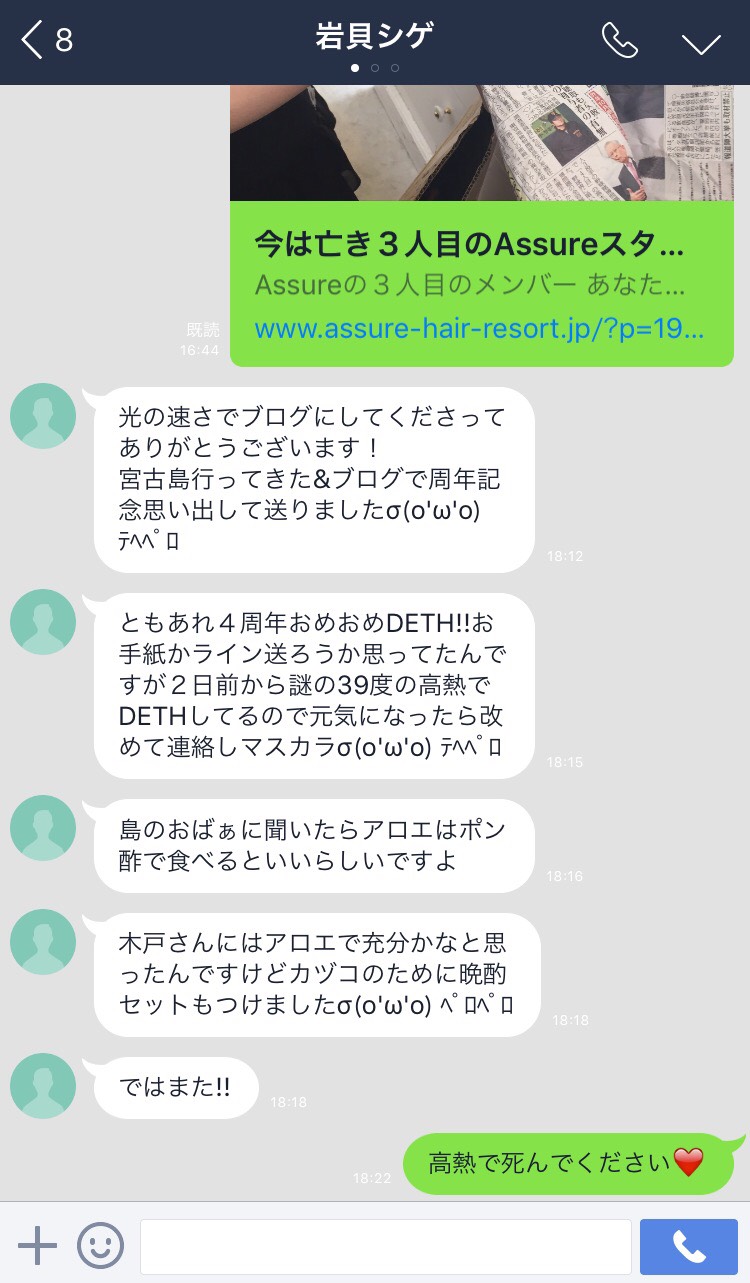The width and height of the screenshot is (750, 1283).
Task: Go back to the chat list
Action: [45, 40]
